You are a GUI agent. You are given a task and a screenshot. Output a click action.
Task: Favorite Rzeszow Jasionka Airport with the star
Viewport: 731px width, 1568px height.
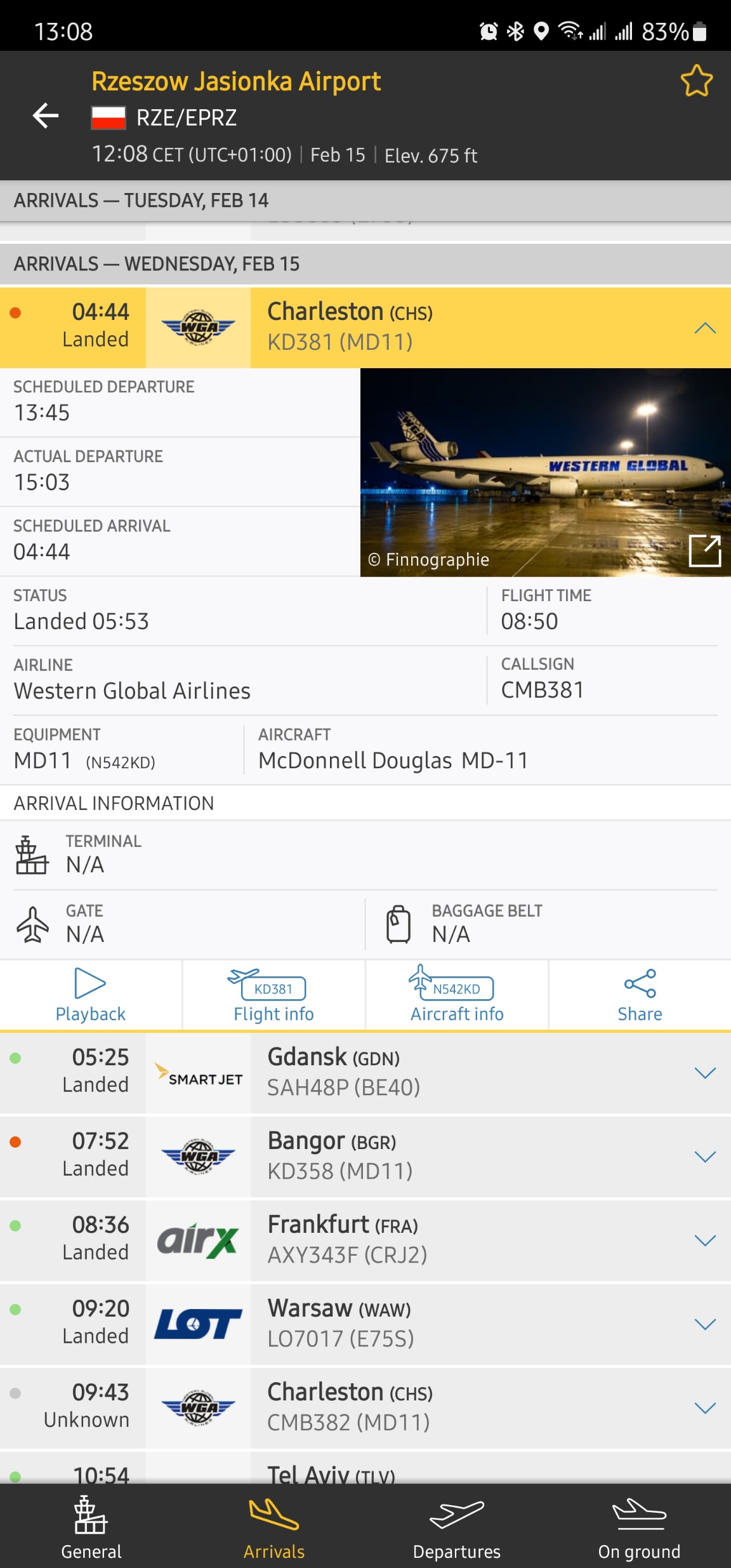(x=696, y=81)
